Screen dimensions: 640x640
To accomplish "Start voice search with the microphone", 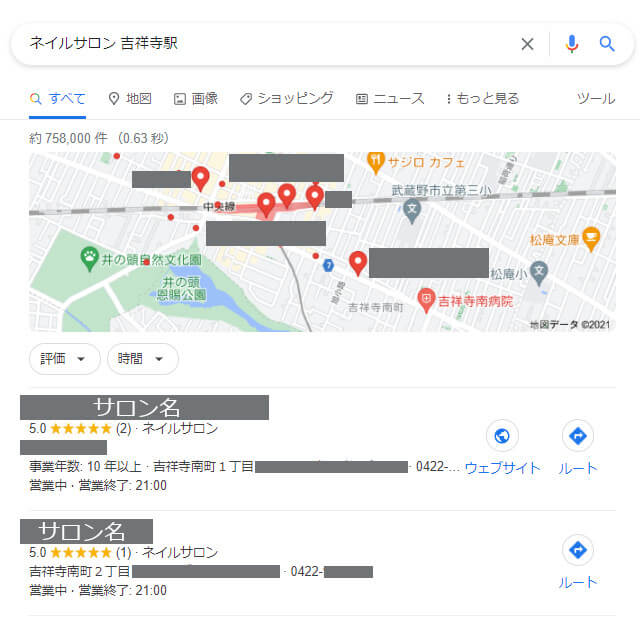I will pyautogui.click(x=572, y=44).
